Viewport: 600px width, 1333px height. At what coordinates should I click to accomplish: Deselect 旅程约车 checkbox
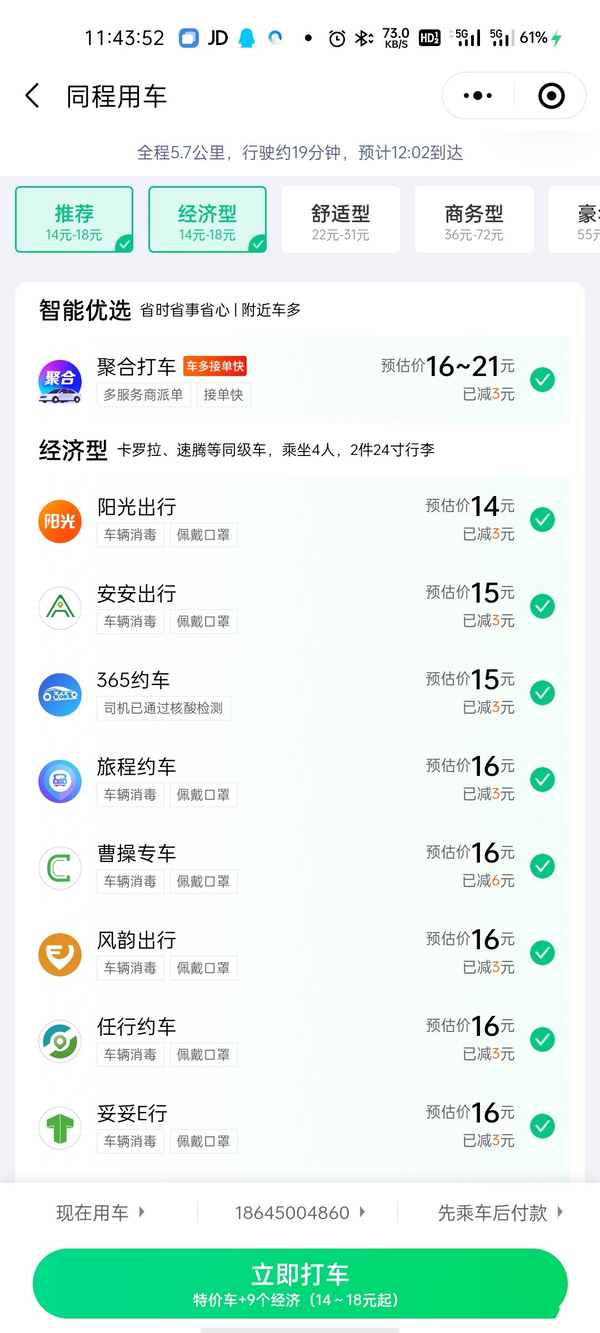542,779
